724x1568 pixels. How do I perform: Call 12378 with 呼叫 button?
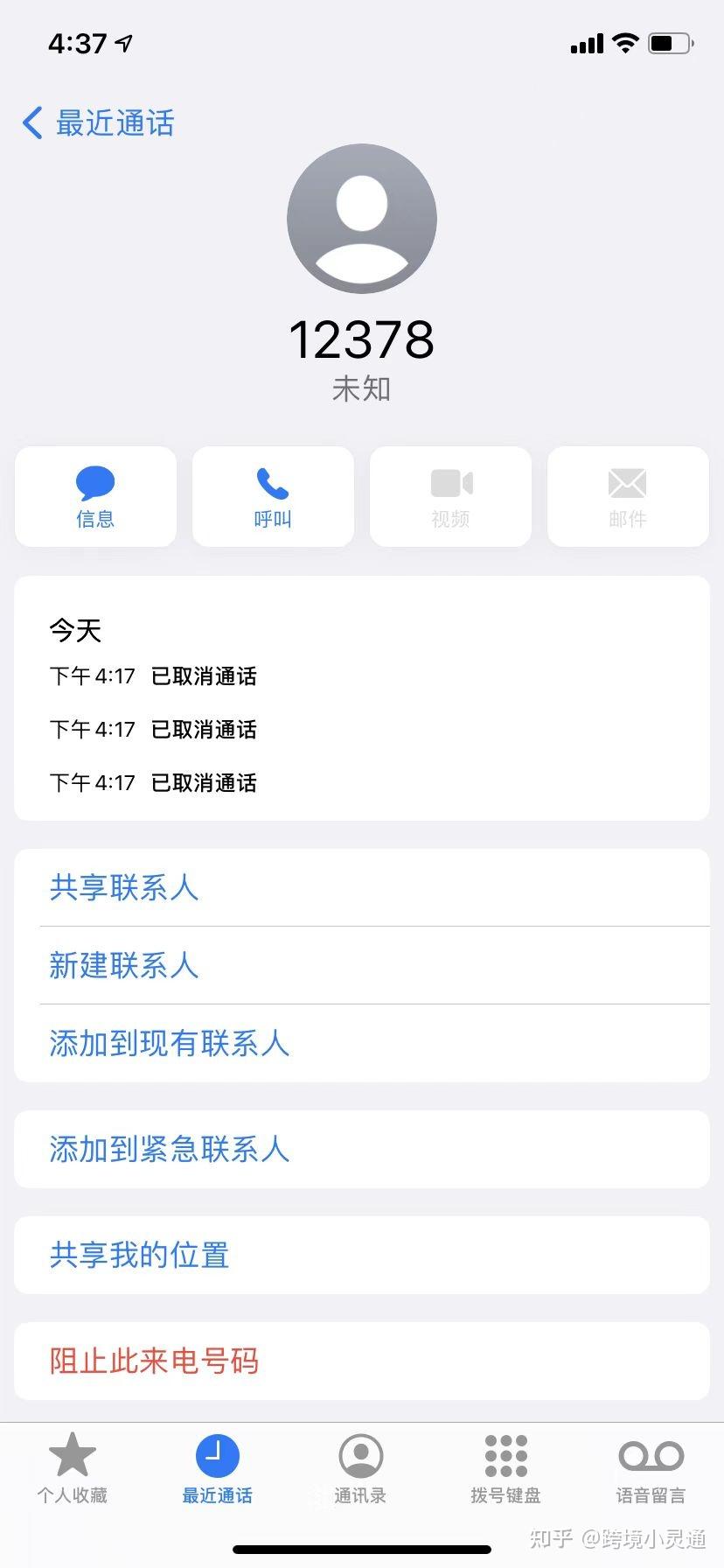[x=273, y=497]
